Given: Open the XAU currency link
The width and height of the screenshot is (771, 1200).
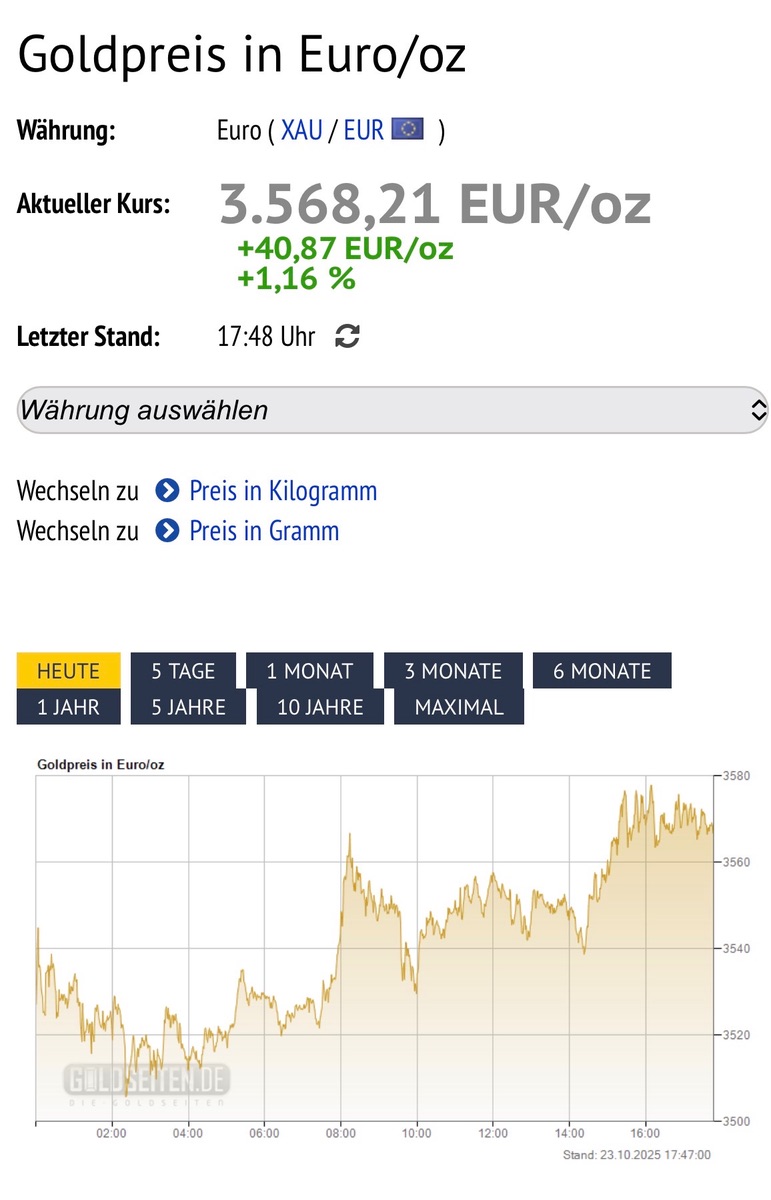Looking at the screenshot, I should pyautogui.click(x=301, y=131).
